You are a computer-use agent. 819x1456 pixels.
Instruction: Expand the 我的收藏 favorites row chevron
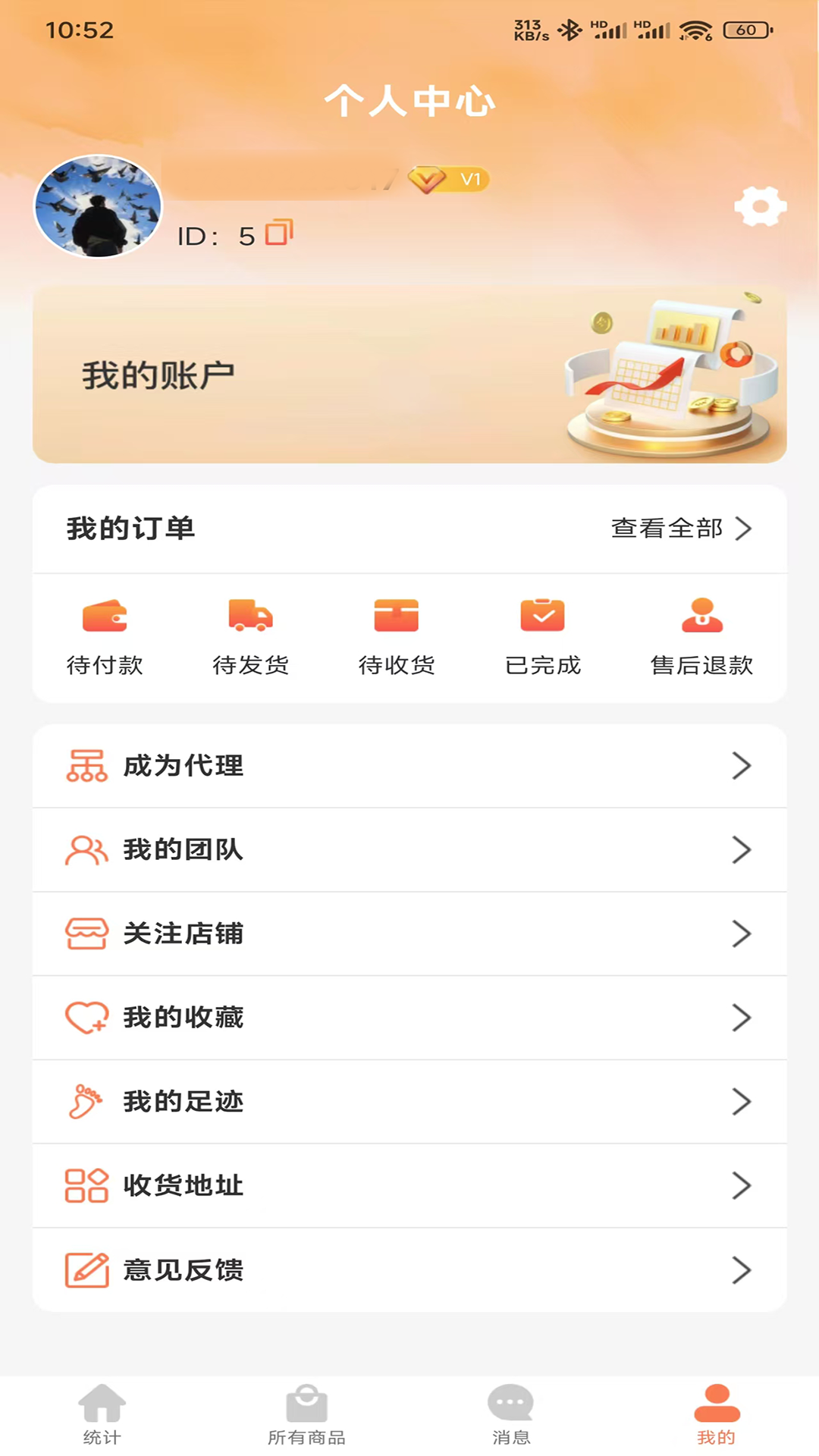pyautogui.click(x=742, y=1018)
